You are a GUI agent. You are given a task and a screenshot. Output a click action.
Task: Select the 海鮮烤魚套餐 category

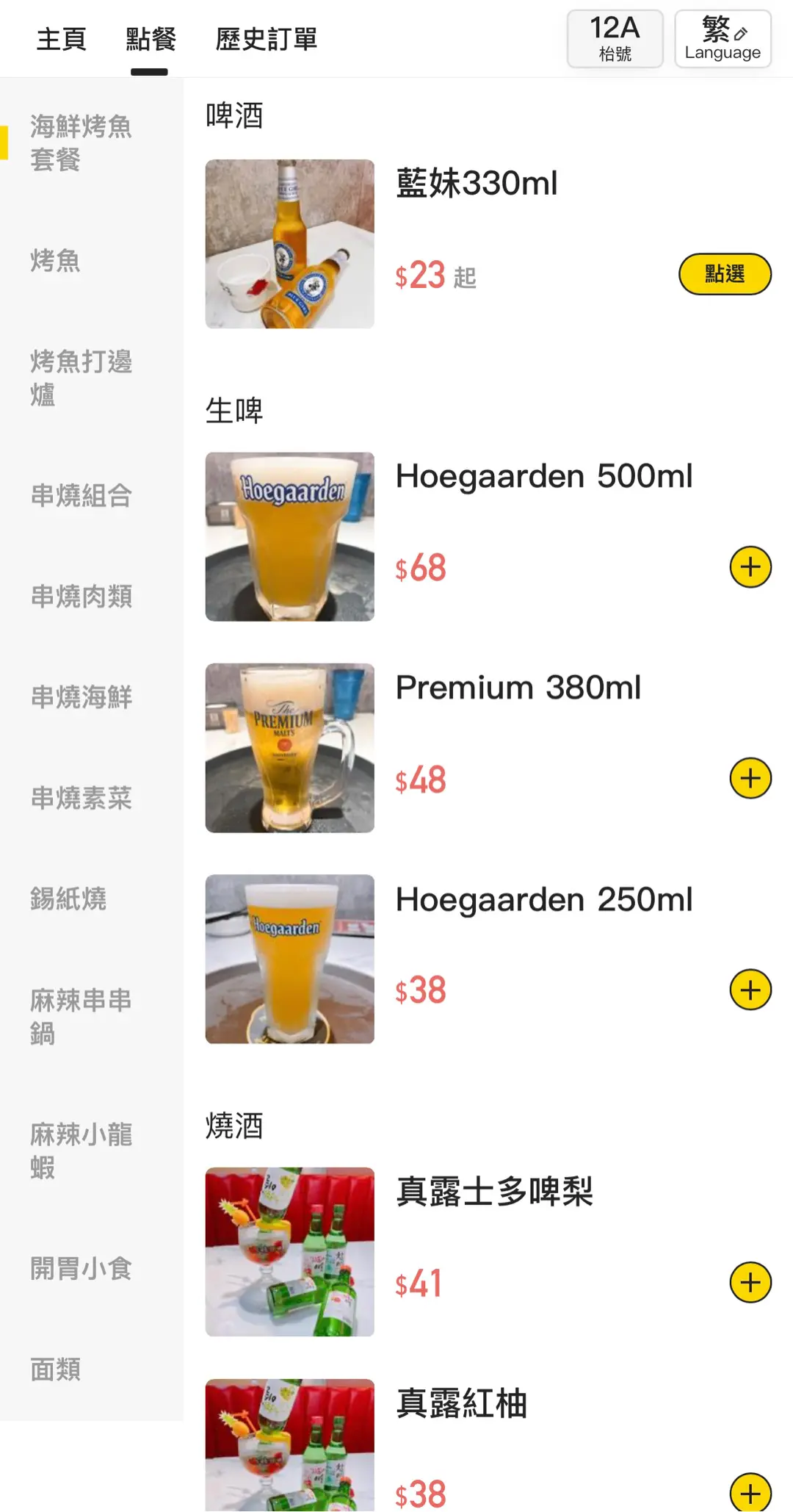(81, 143)
